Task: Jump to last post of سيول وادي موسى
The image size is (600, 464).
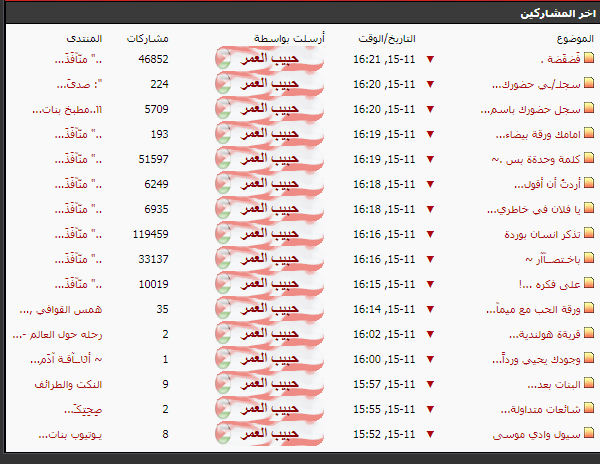Action: [x=431, y=435]
